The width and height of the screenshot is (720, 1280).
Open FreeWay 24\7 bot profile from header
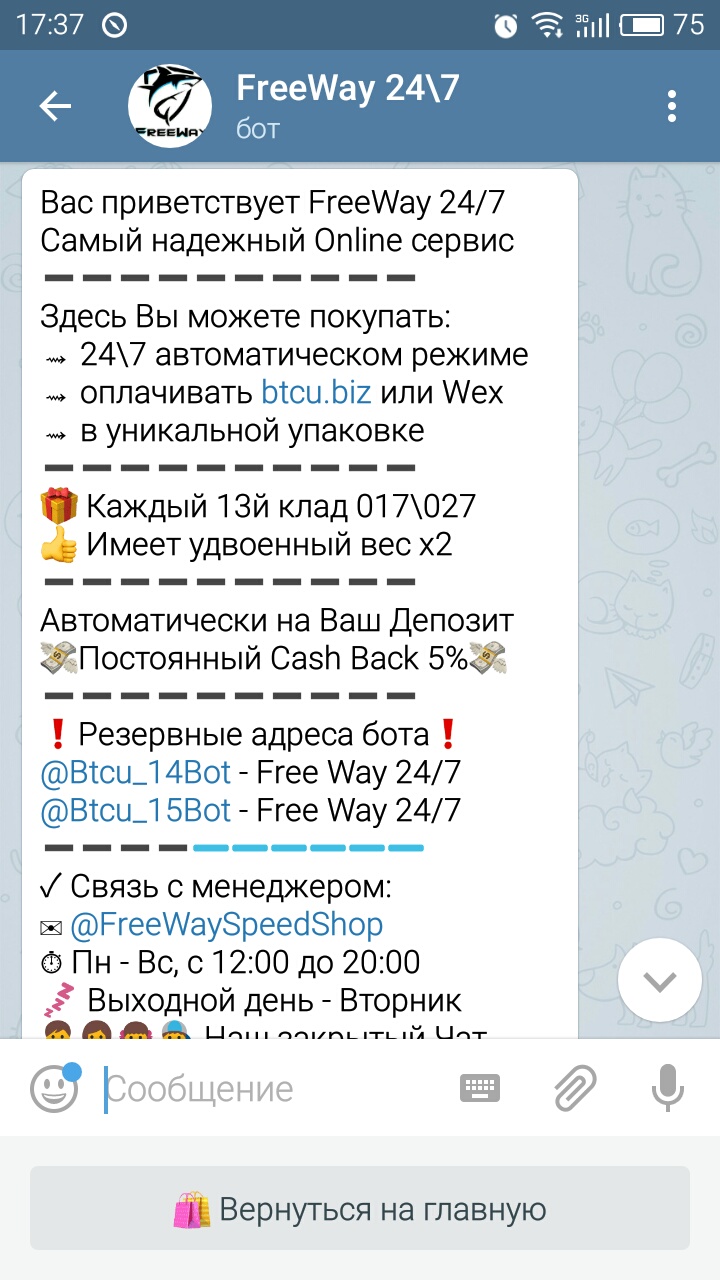(x=346, y=106)
